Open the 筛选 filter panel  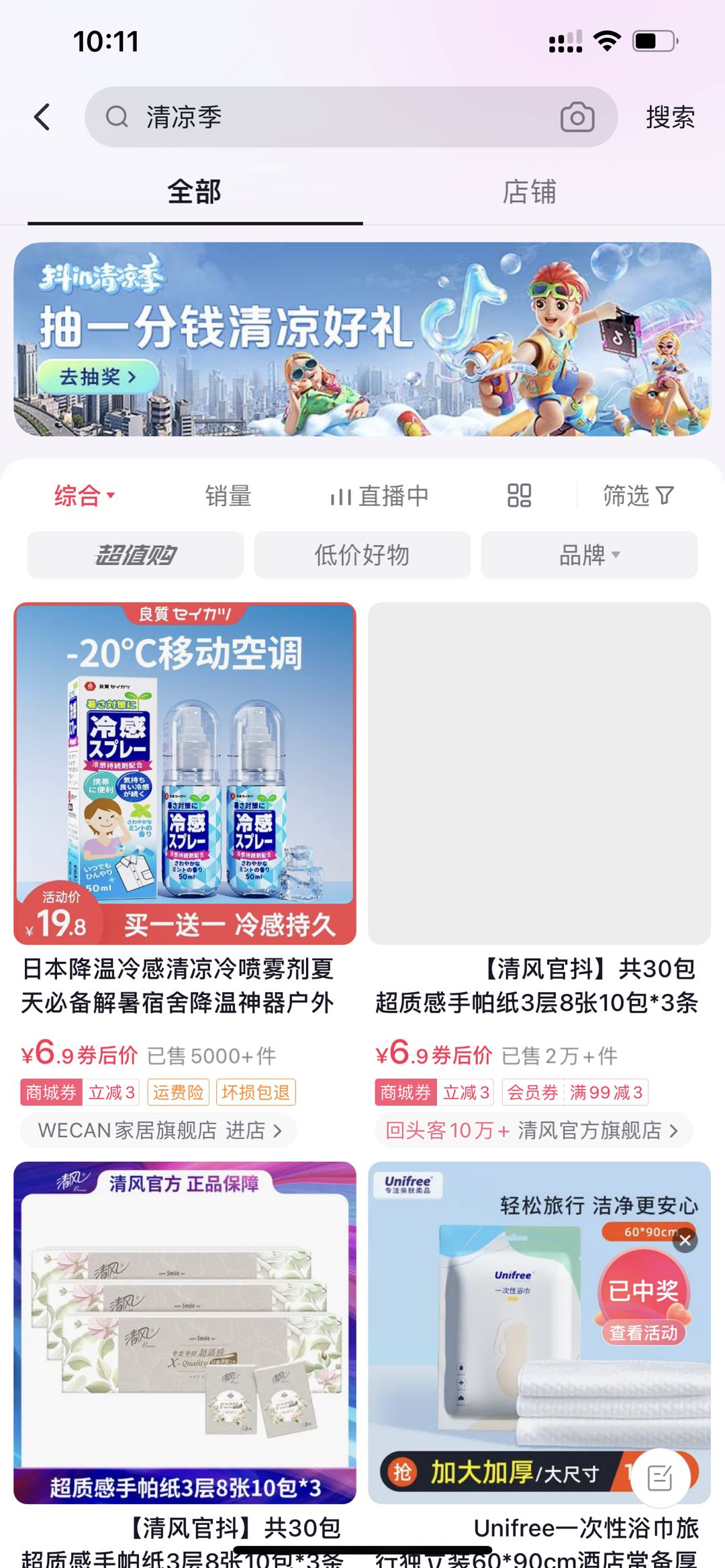(x=638, y=496)
